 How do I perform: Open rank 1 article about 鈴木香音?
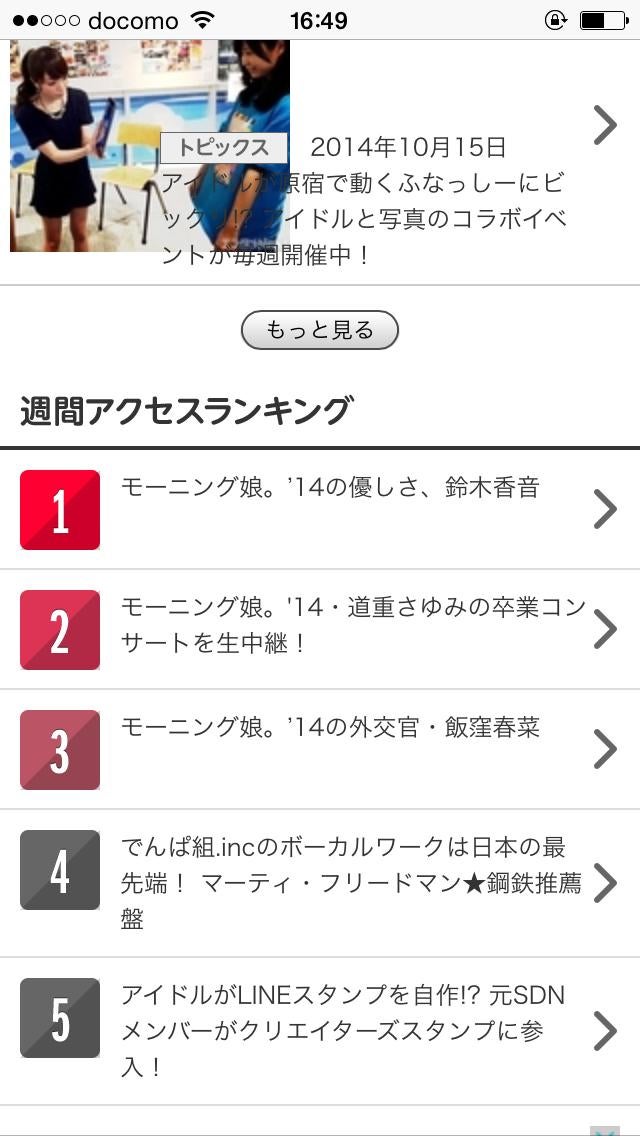point(330,509)
